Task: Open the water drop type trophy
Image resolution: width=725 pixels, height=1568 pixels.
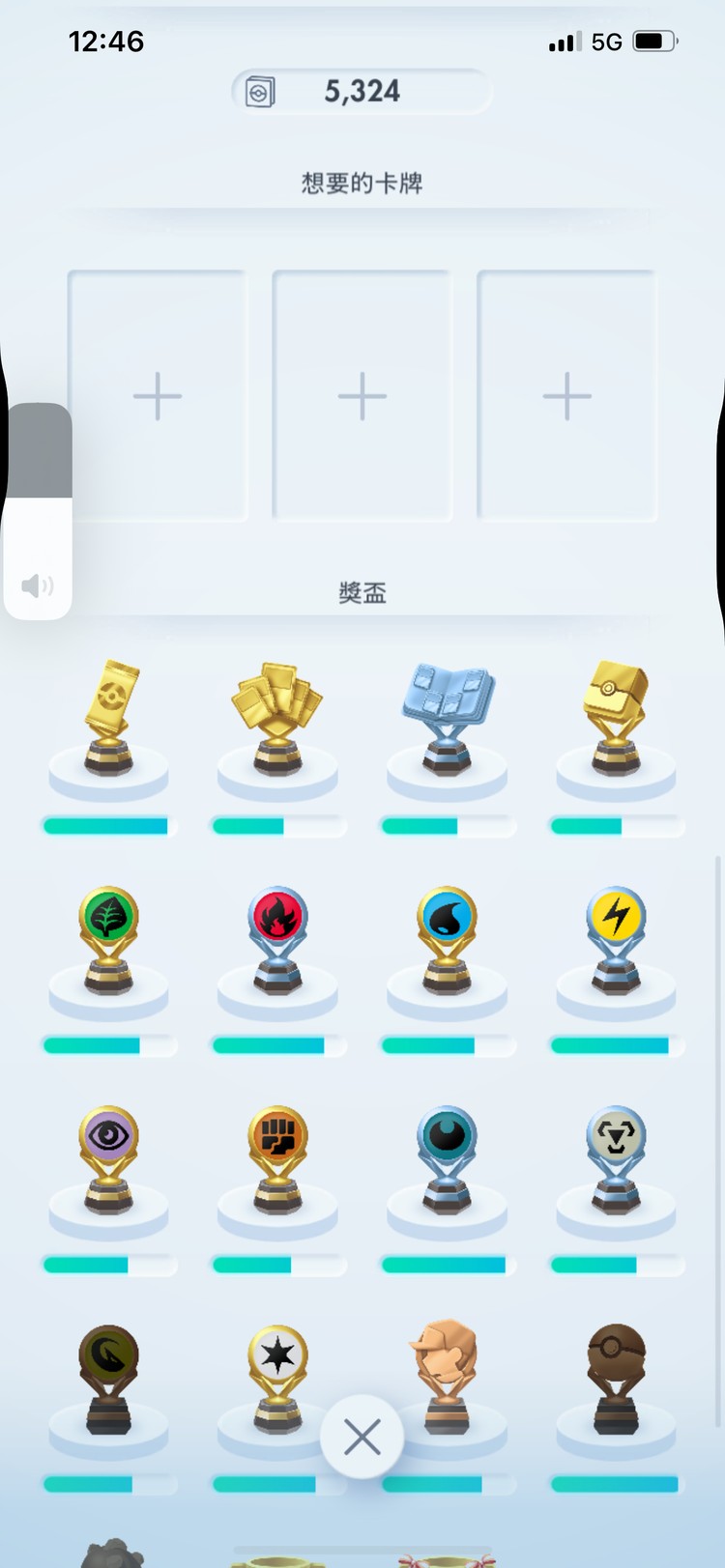Action: point(447,939)
